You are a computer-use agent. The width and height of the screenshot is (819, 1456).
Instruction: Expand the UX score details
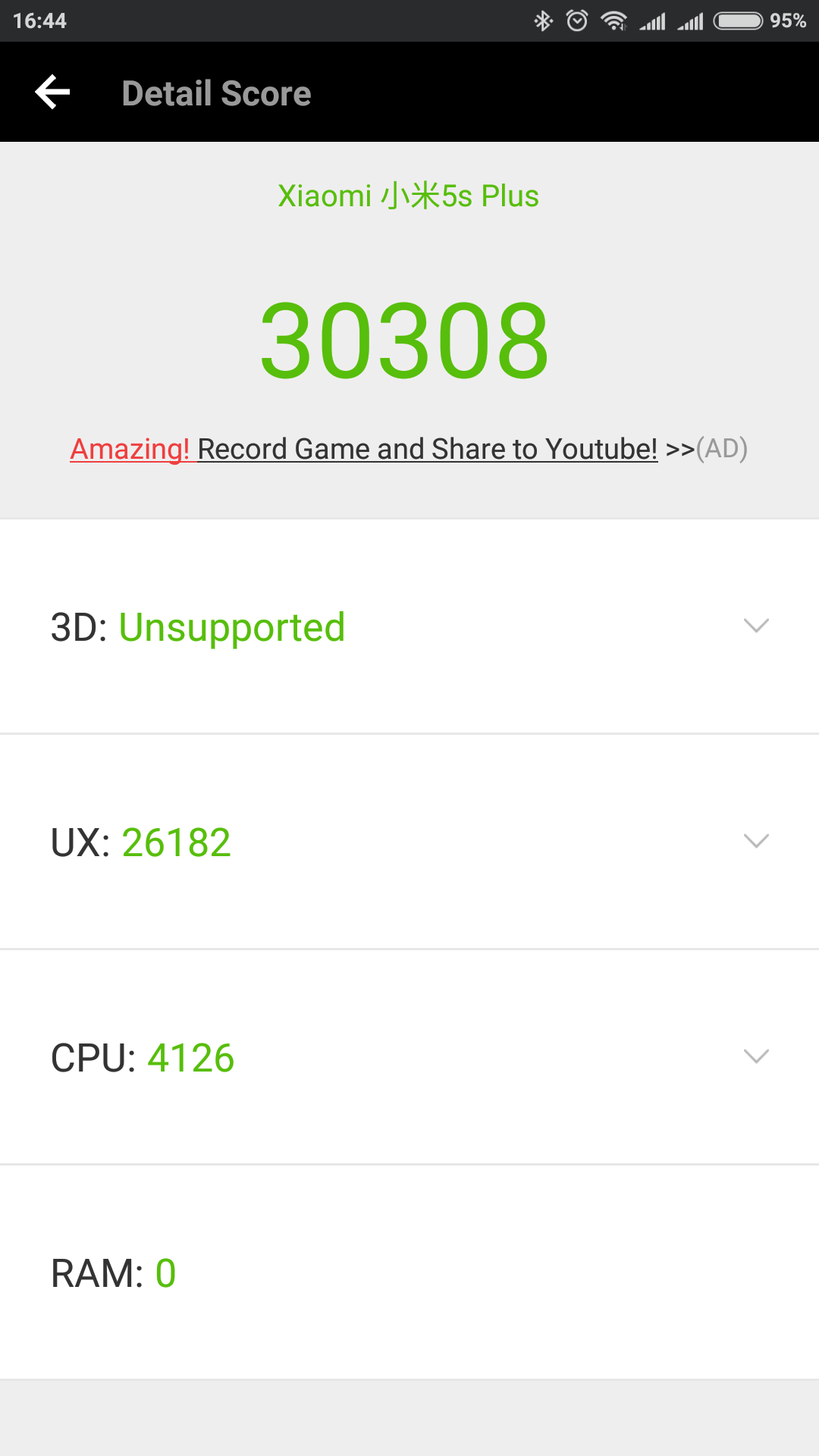pos(755,842)
